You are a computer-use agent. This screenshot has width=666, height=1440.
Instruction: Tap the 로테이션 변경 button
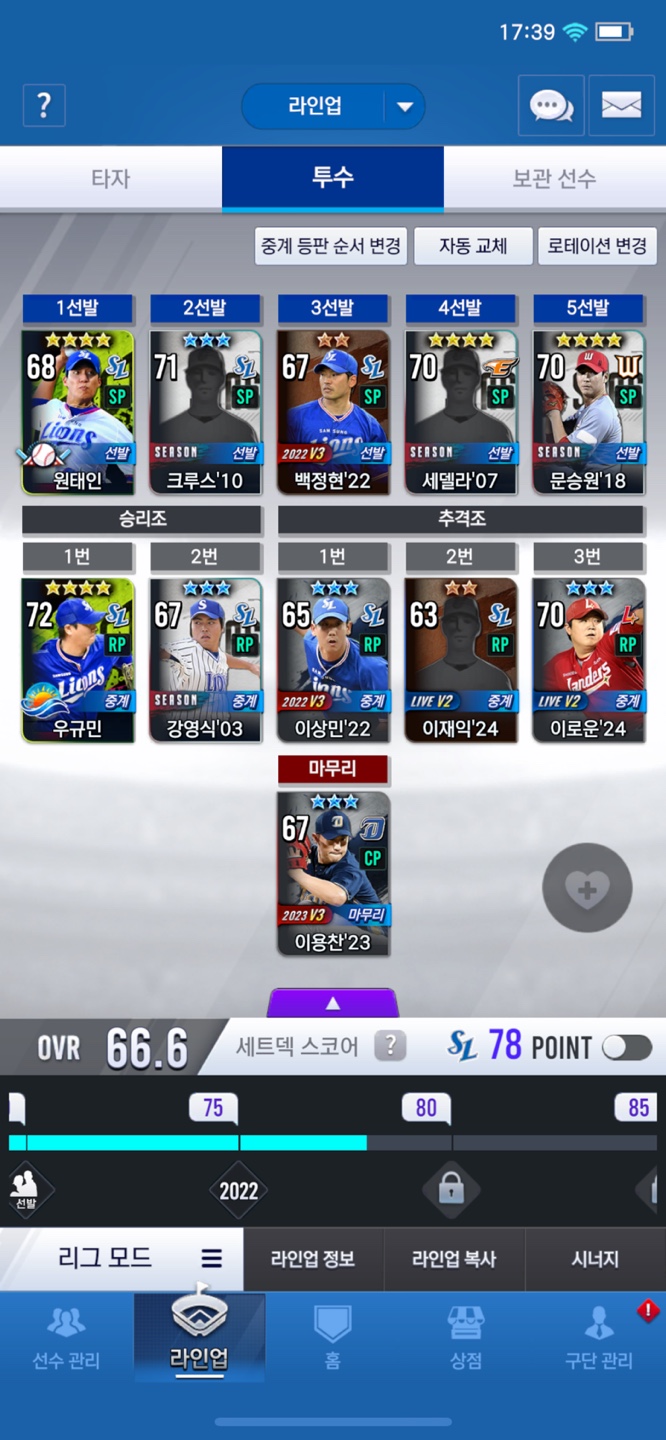[597, 246]
